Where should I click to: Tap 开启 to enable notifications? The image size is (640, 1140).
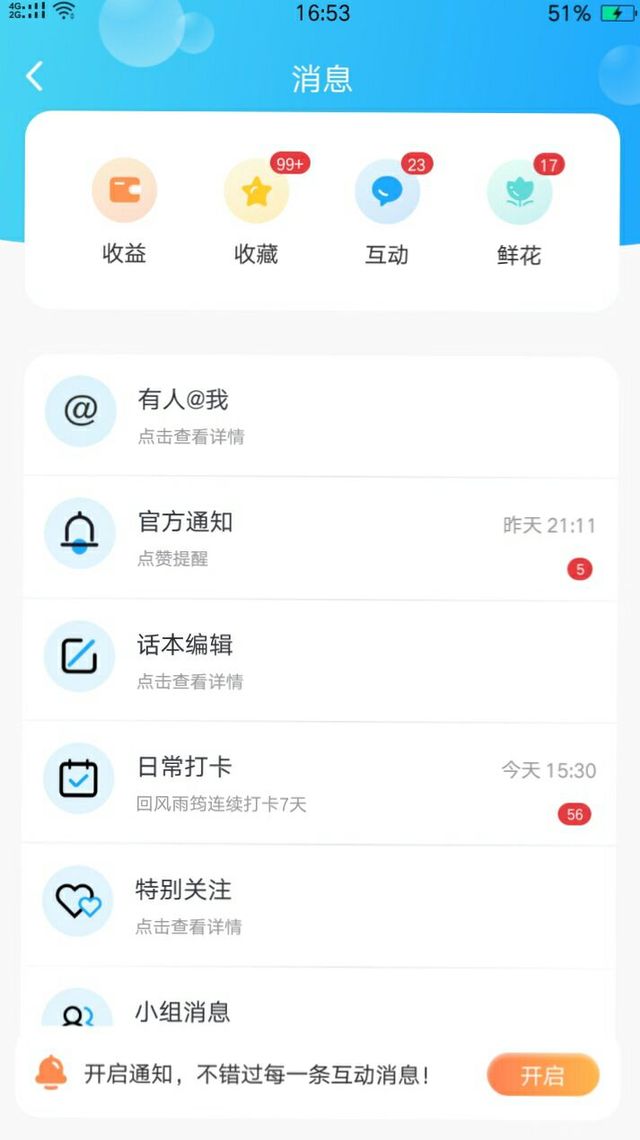click(x=543, y=1075)
